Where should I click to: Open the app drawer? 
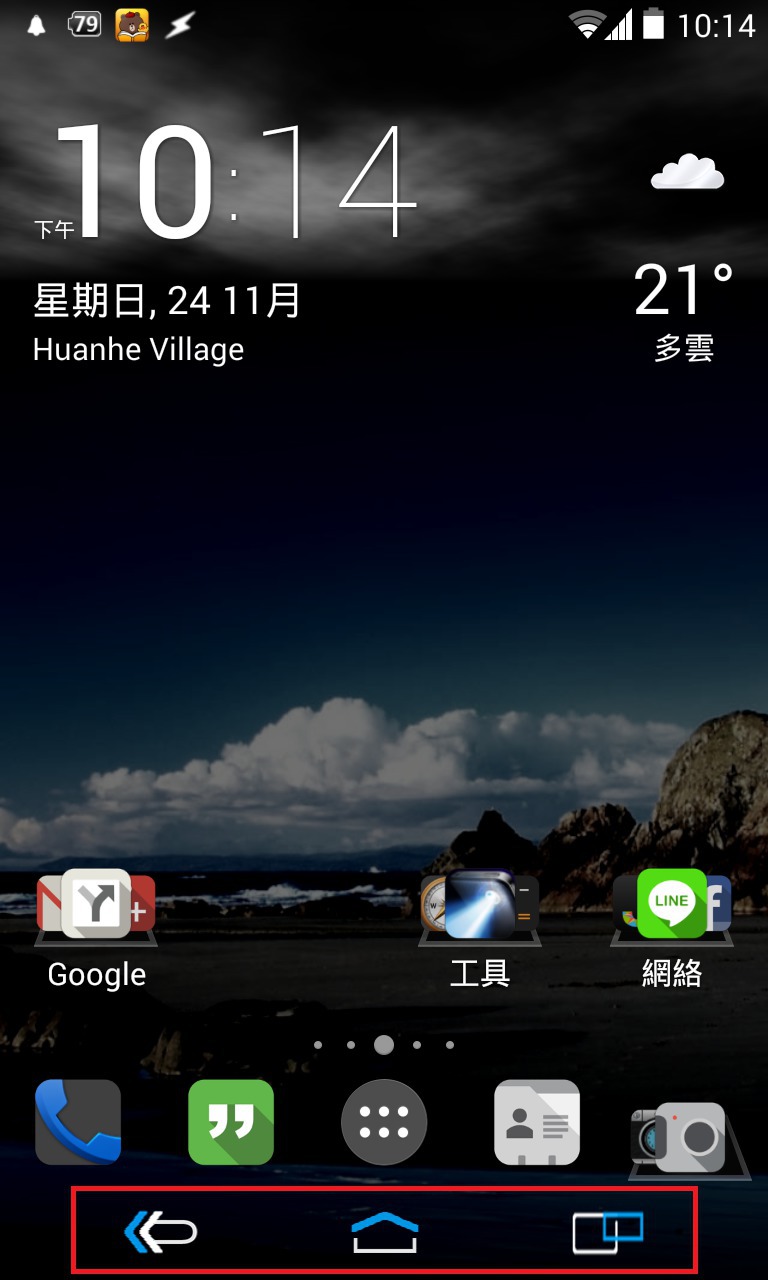tap(384, 1122)
